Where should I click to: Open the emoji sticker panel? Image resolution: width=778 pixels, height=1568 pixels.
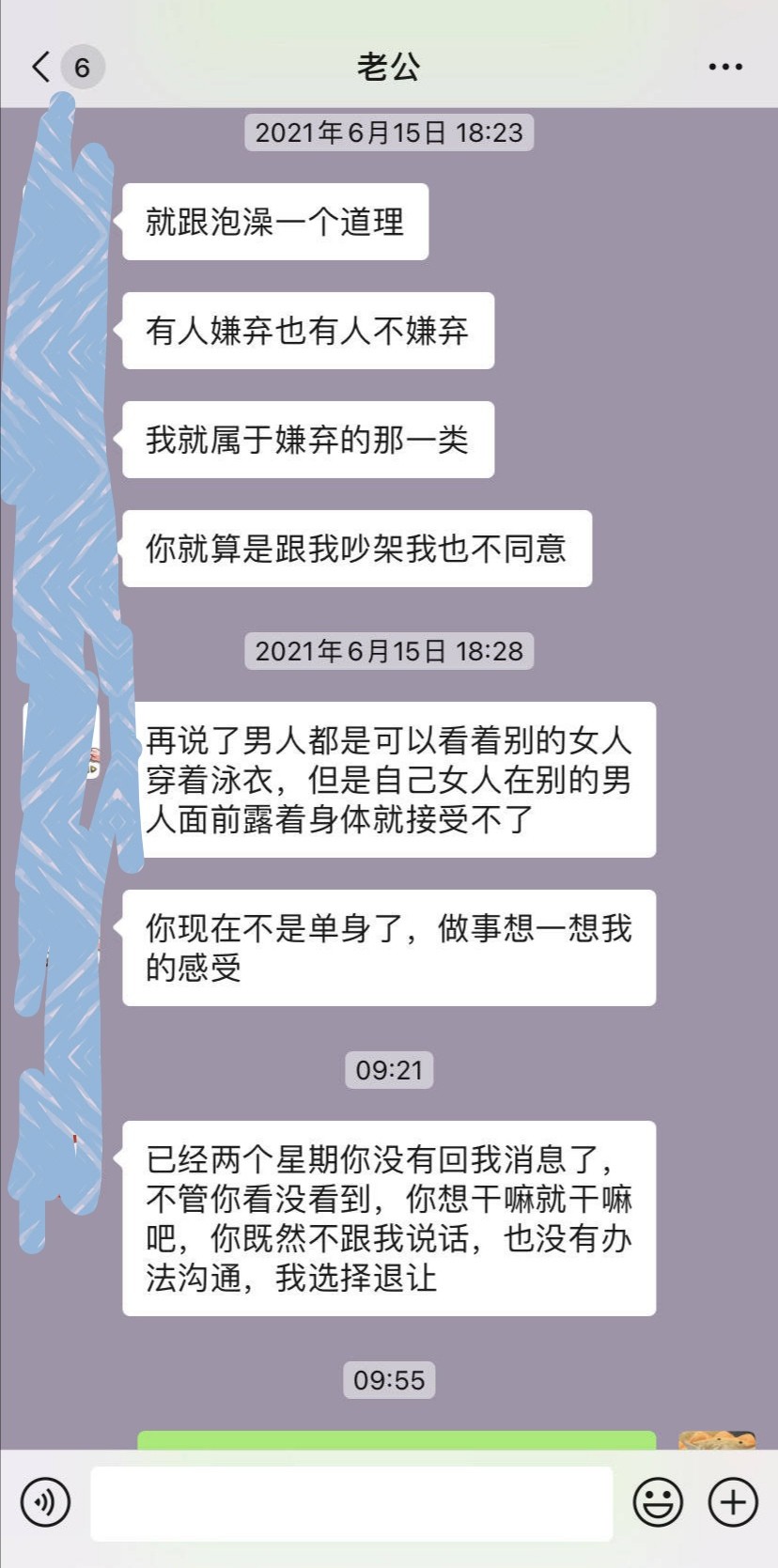coord(658,1501)
